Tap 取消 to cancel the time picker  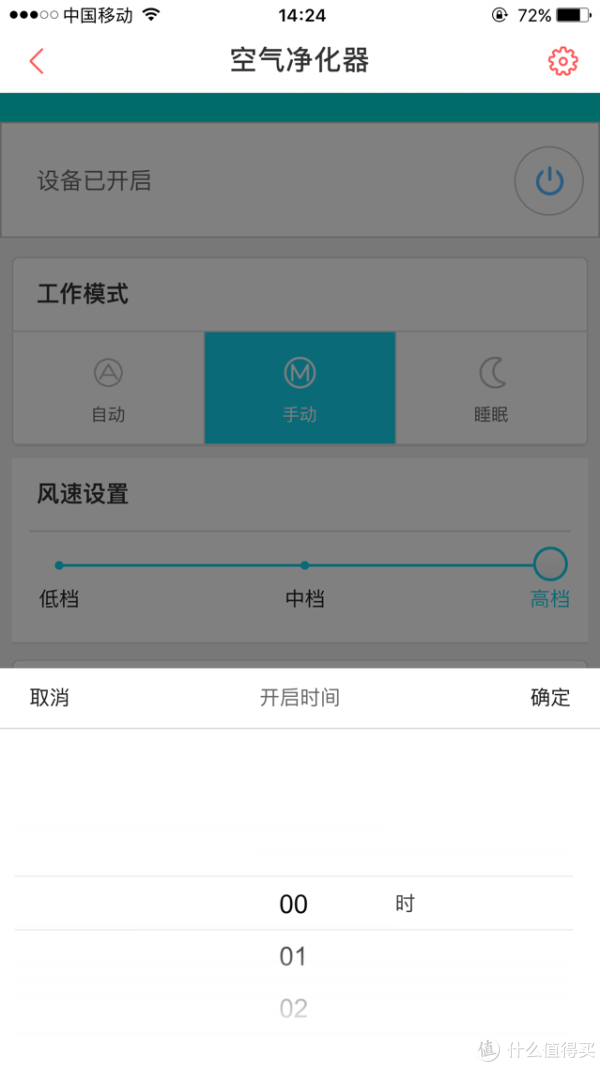[49, 697]
